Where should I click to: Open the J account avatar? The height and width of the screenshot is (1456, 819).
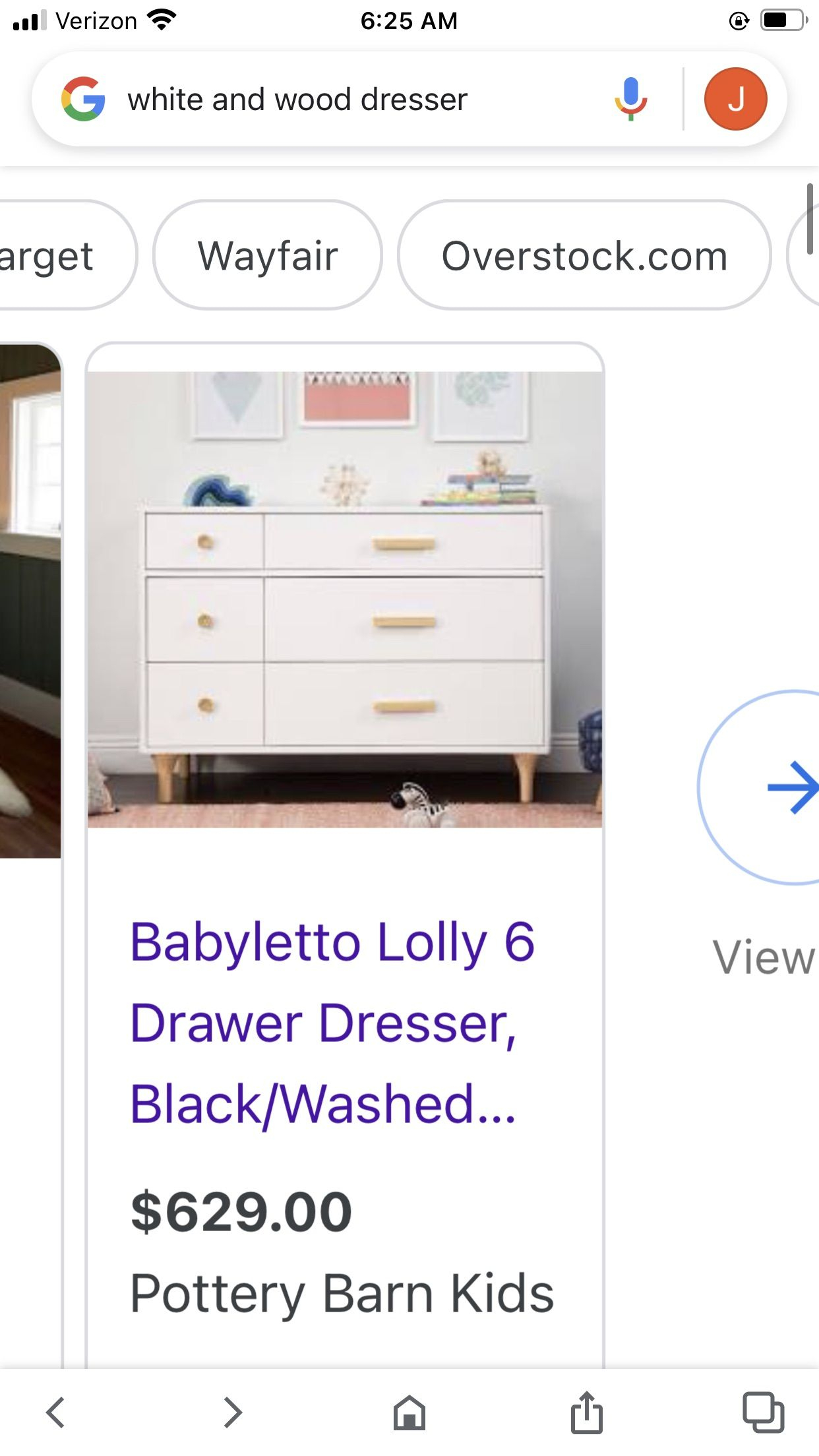(735, 99)
